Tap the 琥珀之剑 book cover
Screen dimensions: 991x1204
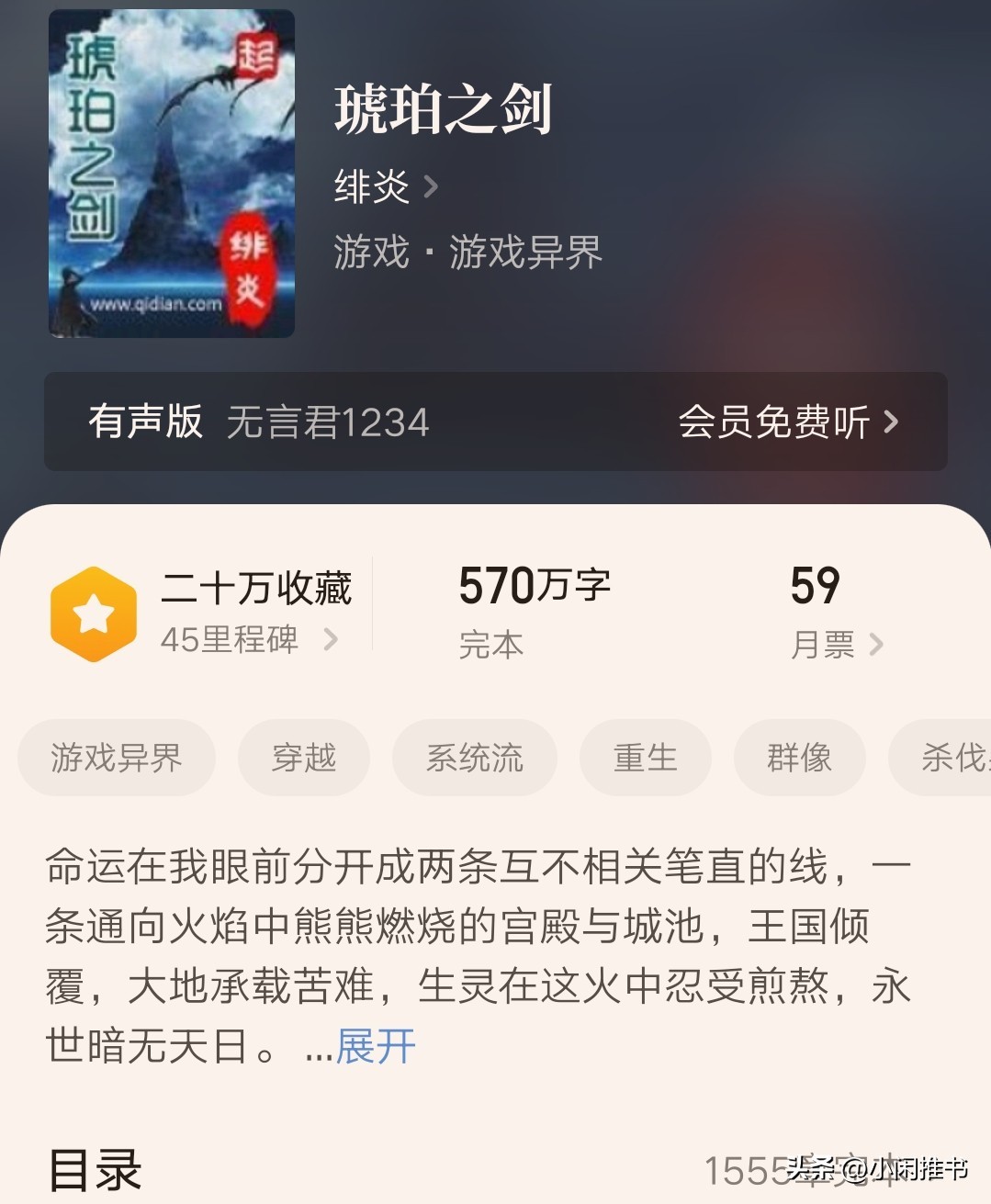tap(172, 174)
